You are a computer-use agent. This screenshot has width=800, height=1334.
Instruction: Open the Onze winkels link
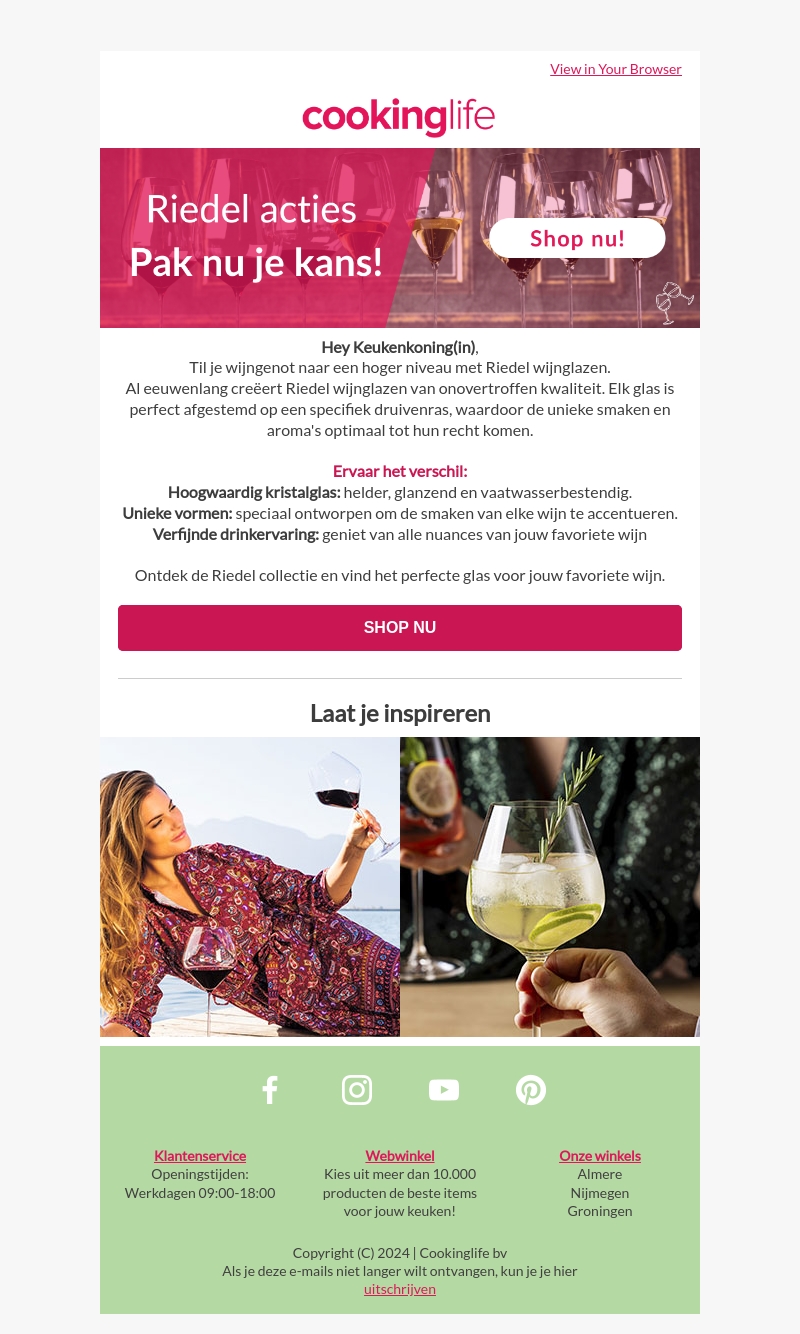coord(600,1156)
